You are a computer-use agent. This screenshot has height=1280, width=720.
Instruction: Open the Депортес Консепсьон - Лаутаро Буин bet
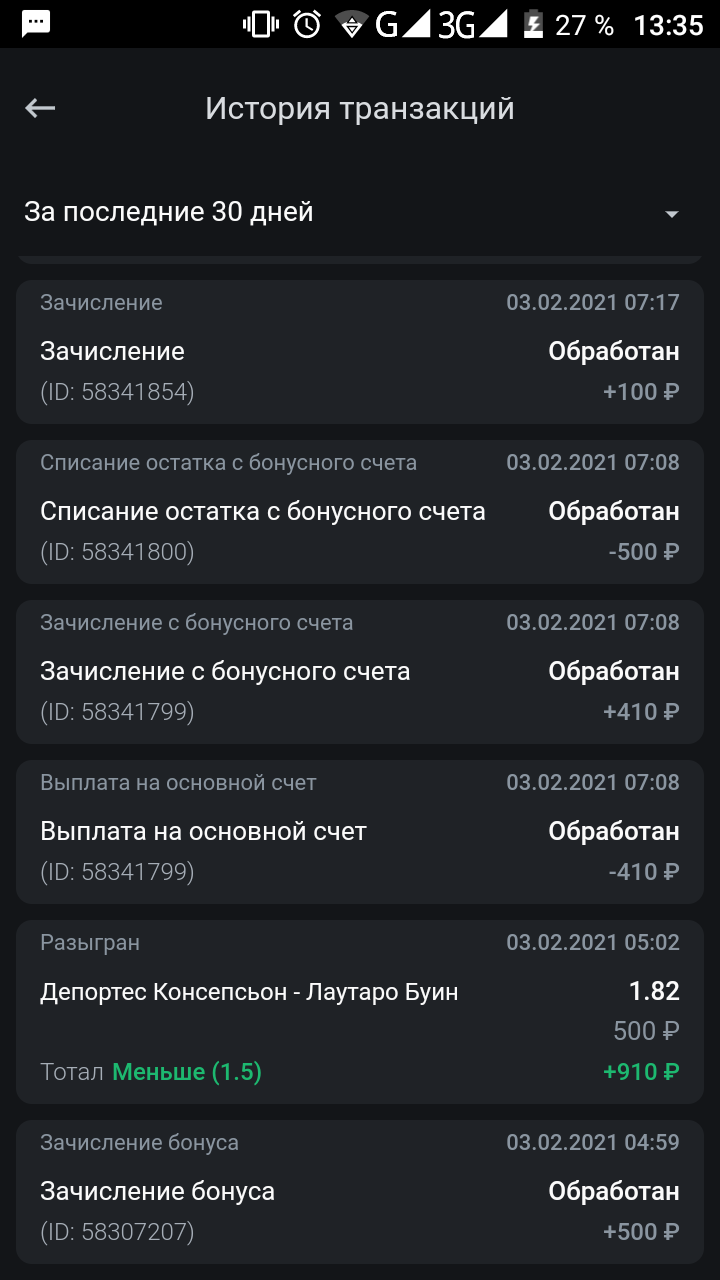click(360, 1012)
